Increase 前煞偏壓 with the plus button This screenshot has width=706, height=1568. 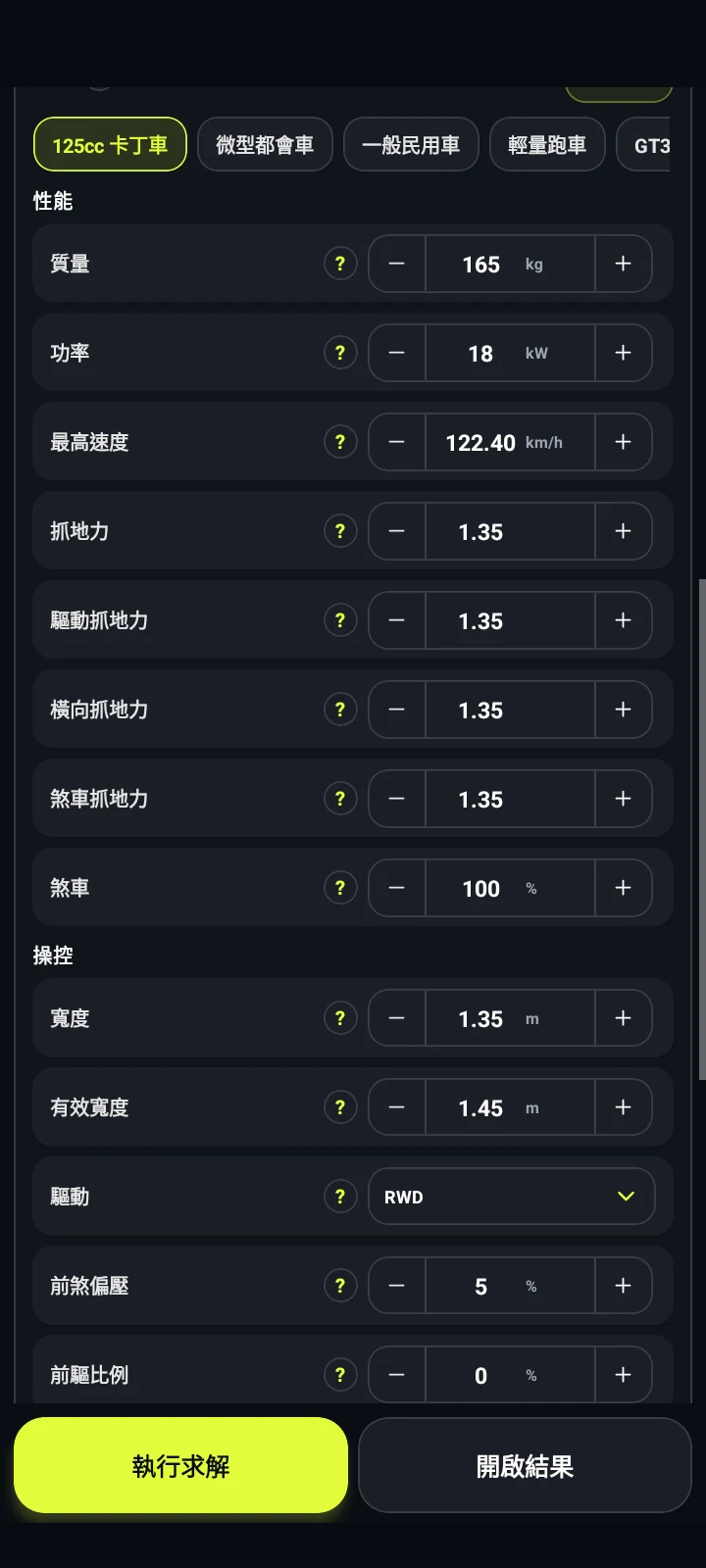[x=623, y=1286]
